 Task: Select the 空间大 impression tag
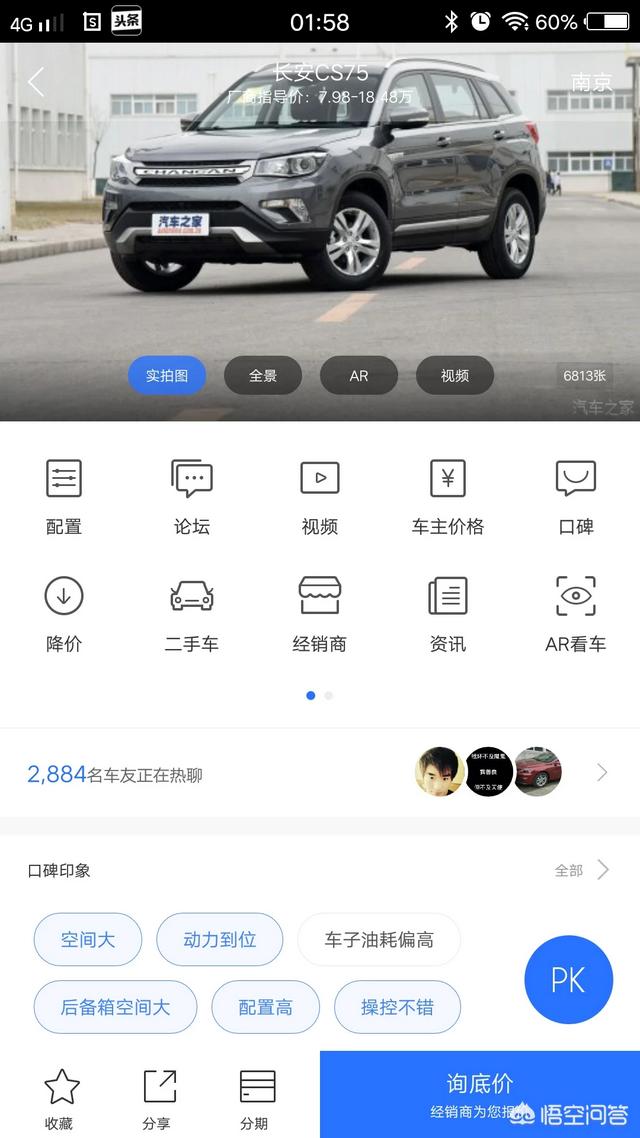(x=88, y=940)
